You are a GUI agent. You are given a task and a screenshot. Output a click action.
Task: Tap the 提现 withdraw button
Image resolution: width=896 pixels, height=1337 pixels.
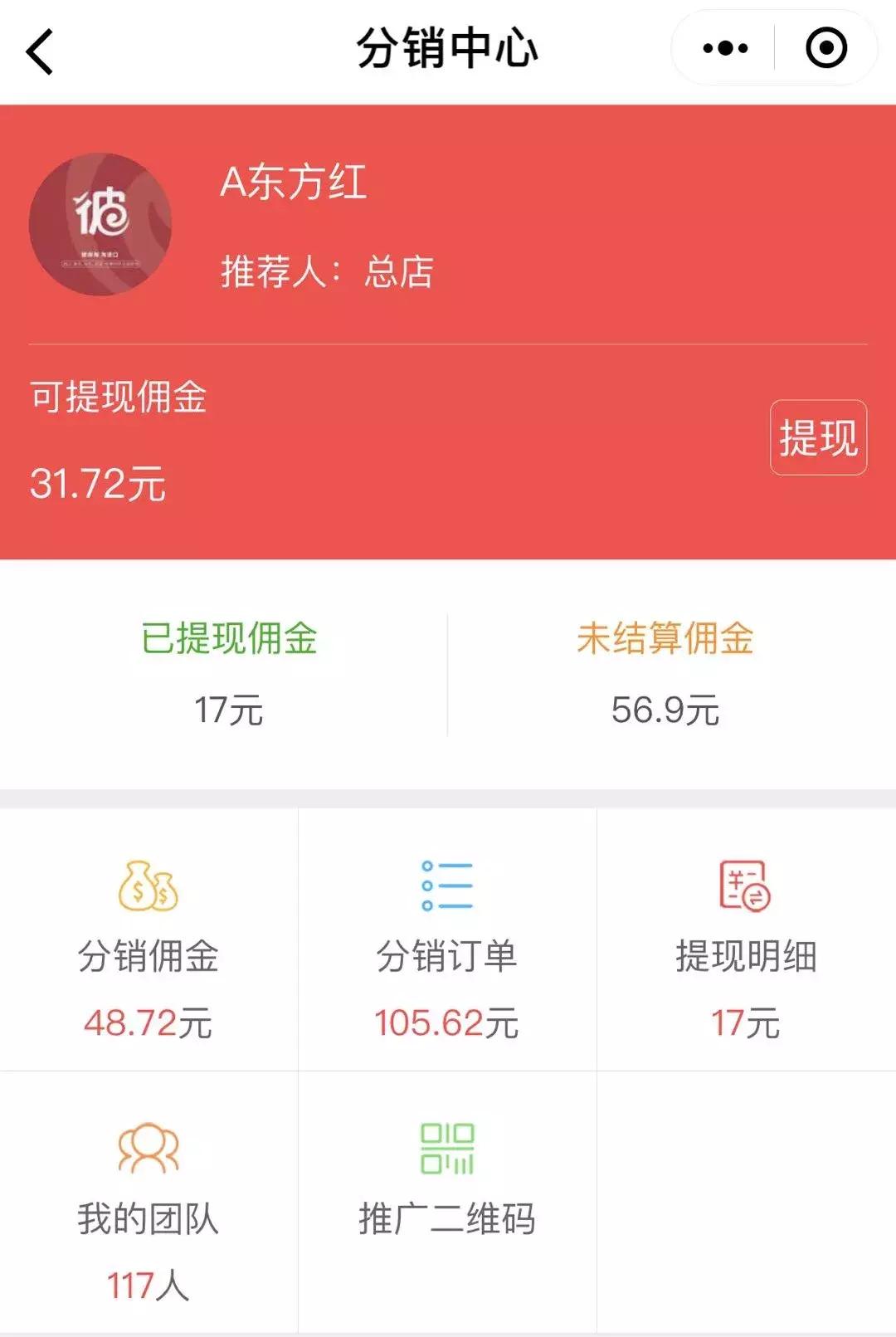[817, 437]
